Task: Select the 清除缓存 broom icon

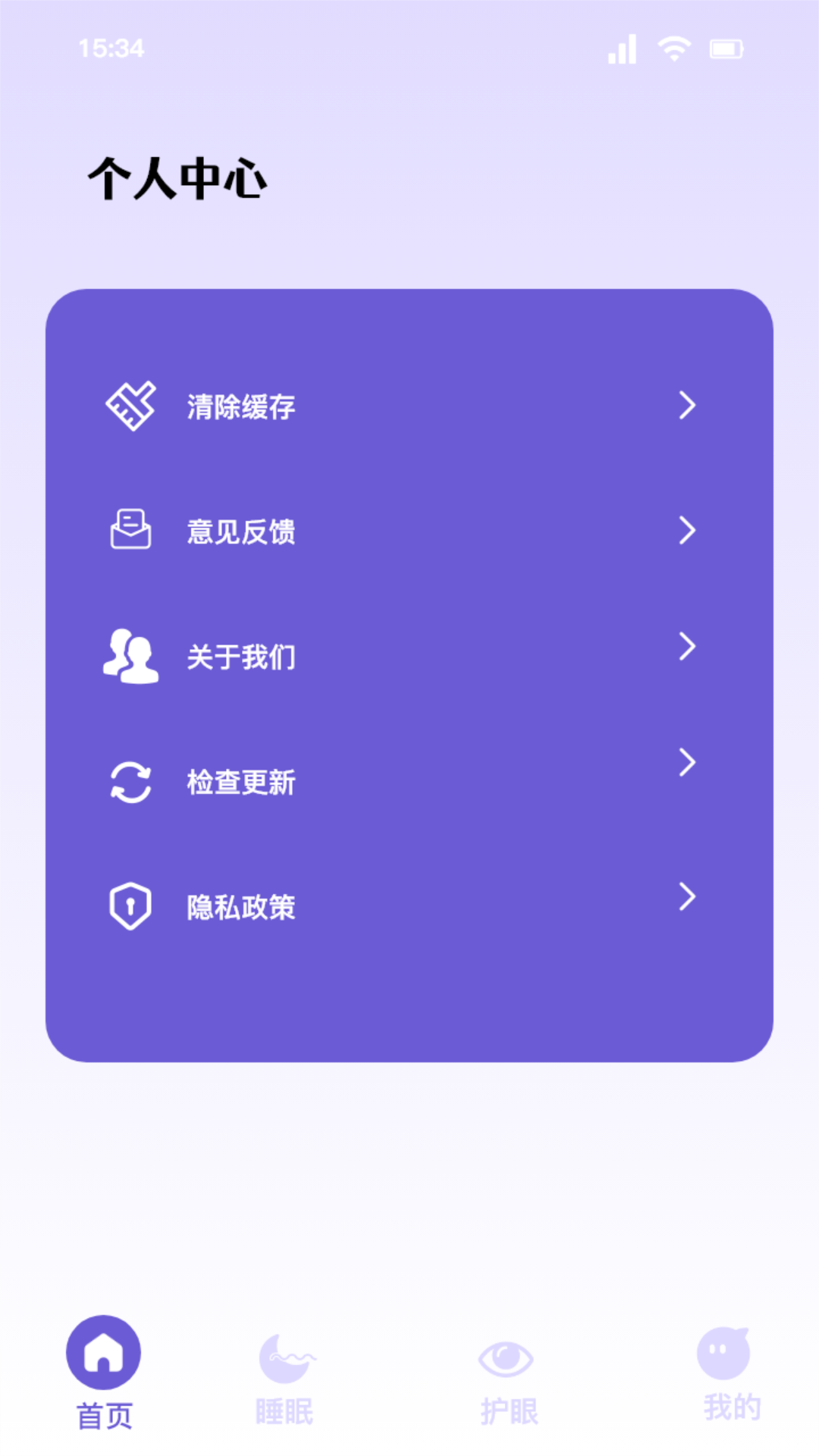Action: [x=130, y=406]
